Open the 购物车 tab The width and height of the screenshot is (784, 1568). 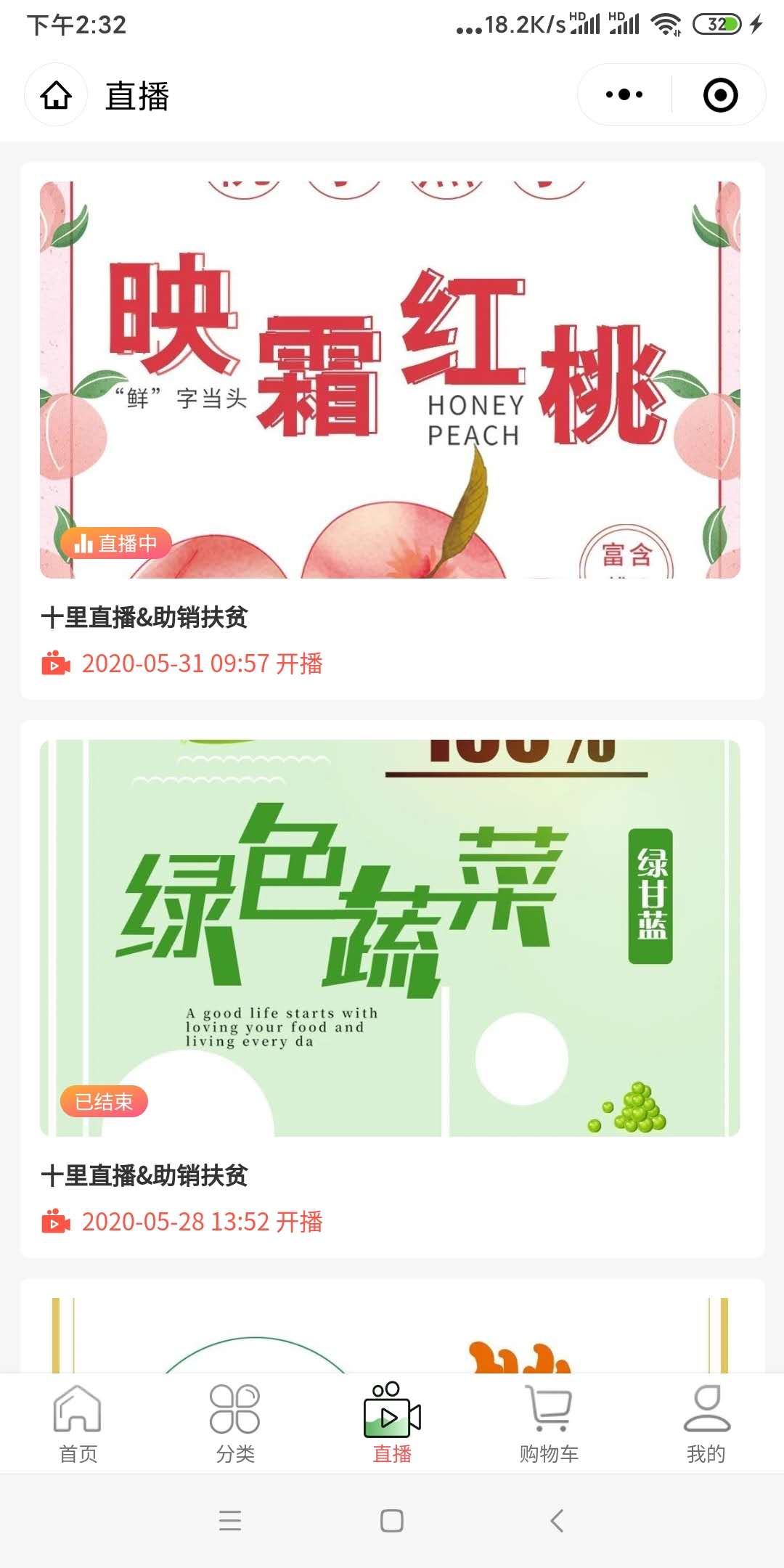click(x=549, y=1424)
